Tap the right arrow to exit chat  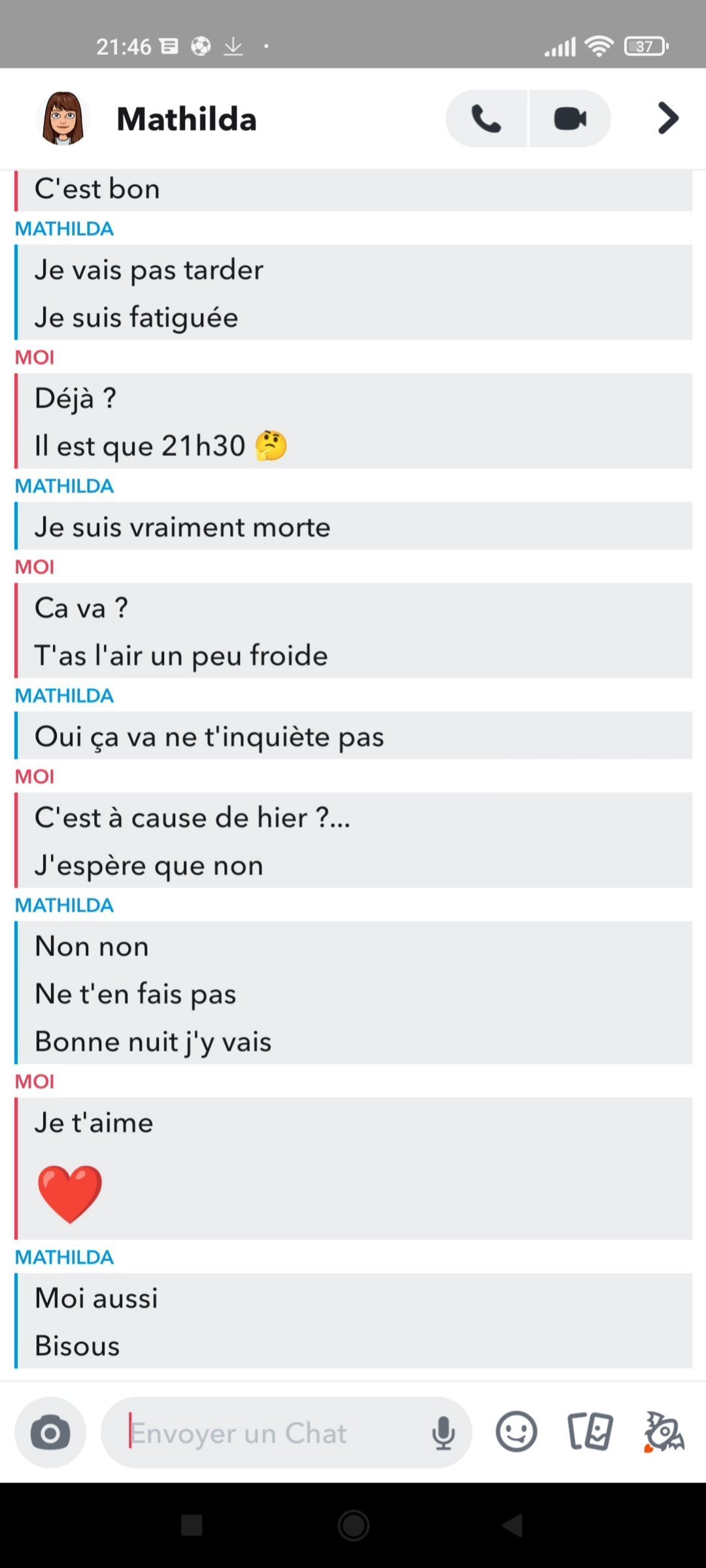[x=667, y=118]
